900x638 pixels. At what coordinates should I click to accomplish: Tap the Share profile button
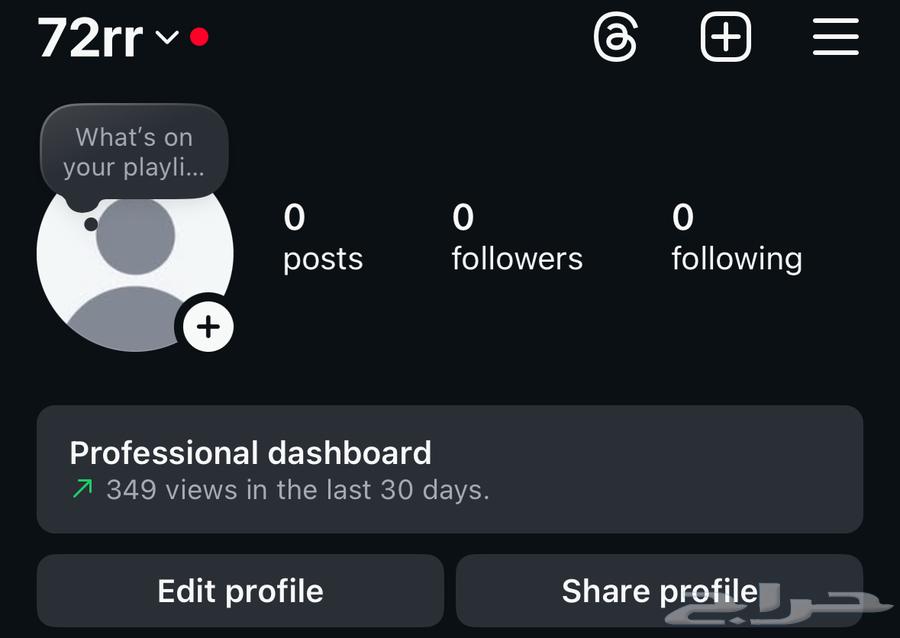659,591
